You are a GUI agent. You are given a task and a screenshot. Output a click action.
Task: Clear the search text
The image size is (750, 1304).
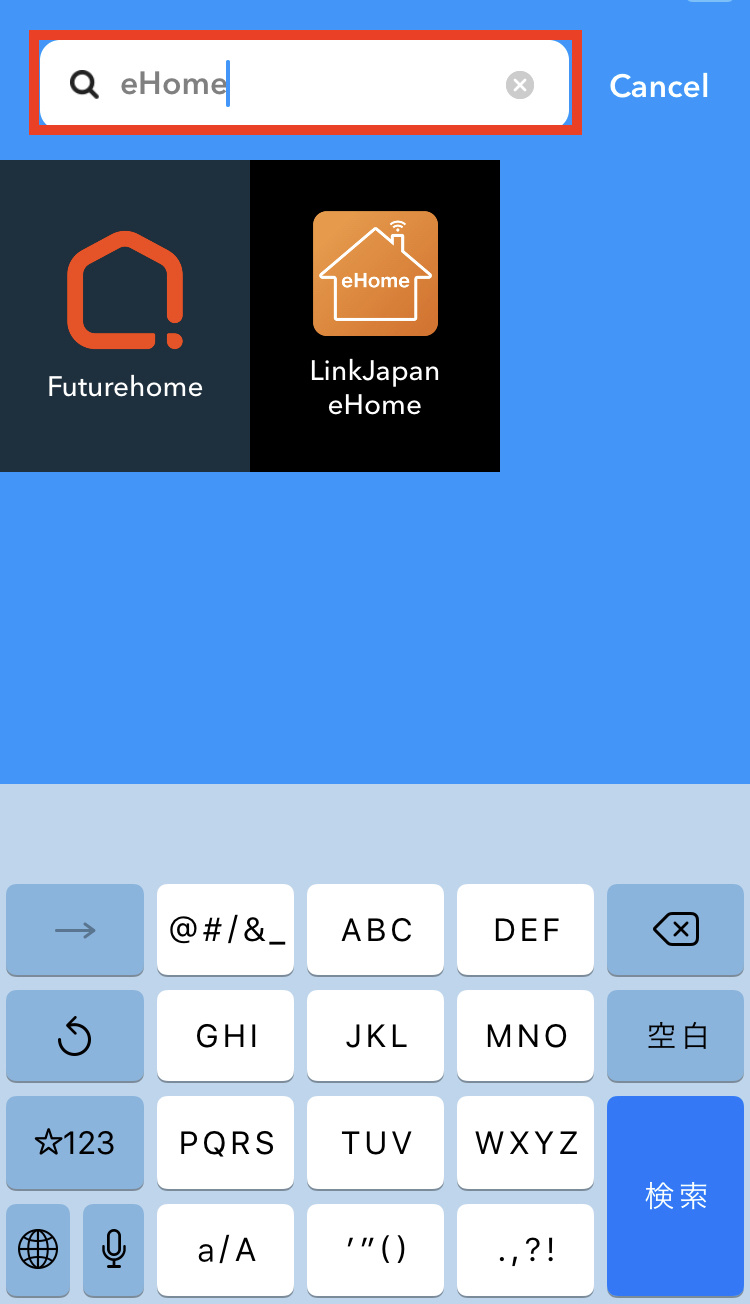[x=519, y=85]
